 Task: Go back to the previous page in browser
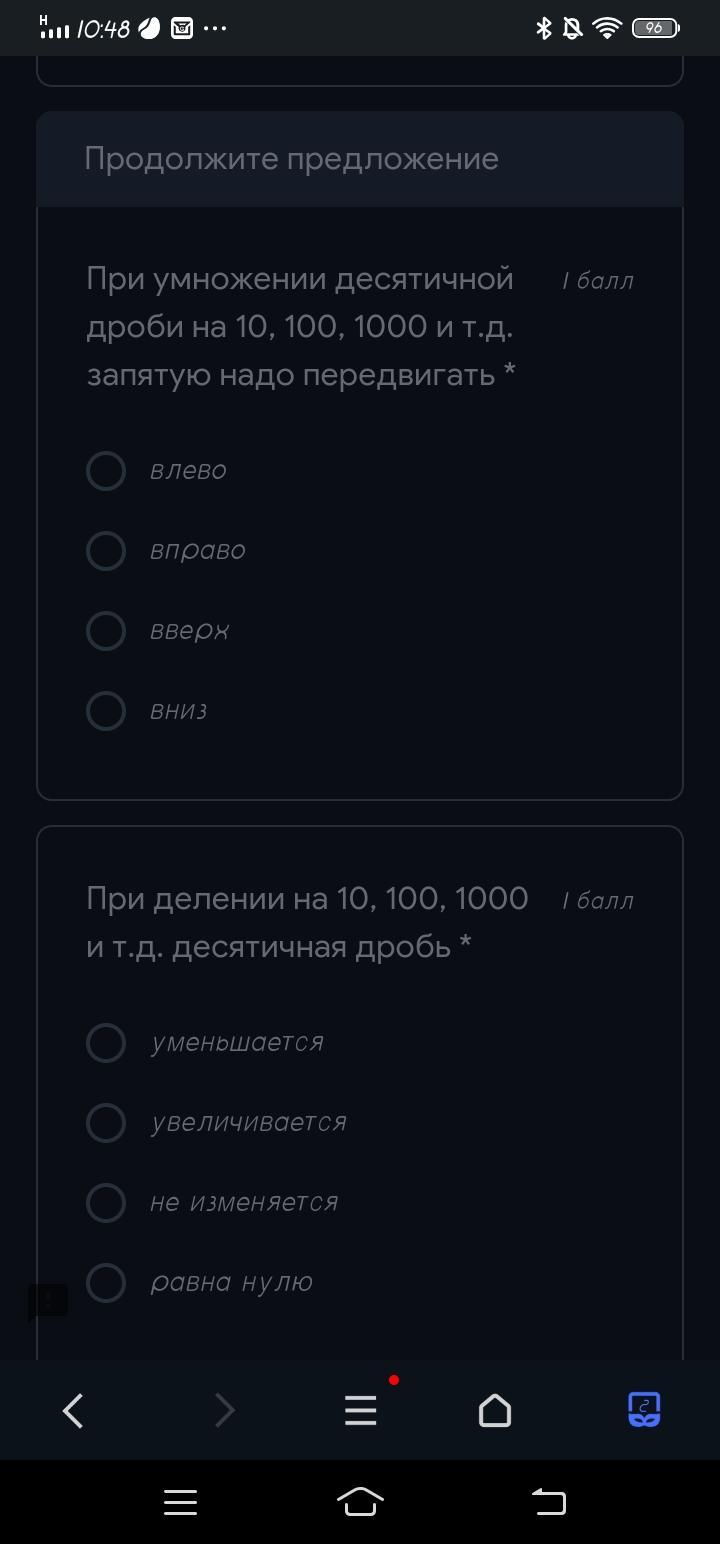point(73,1411)
